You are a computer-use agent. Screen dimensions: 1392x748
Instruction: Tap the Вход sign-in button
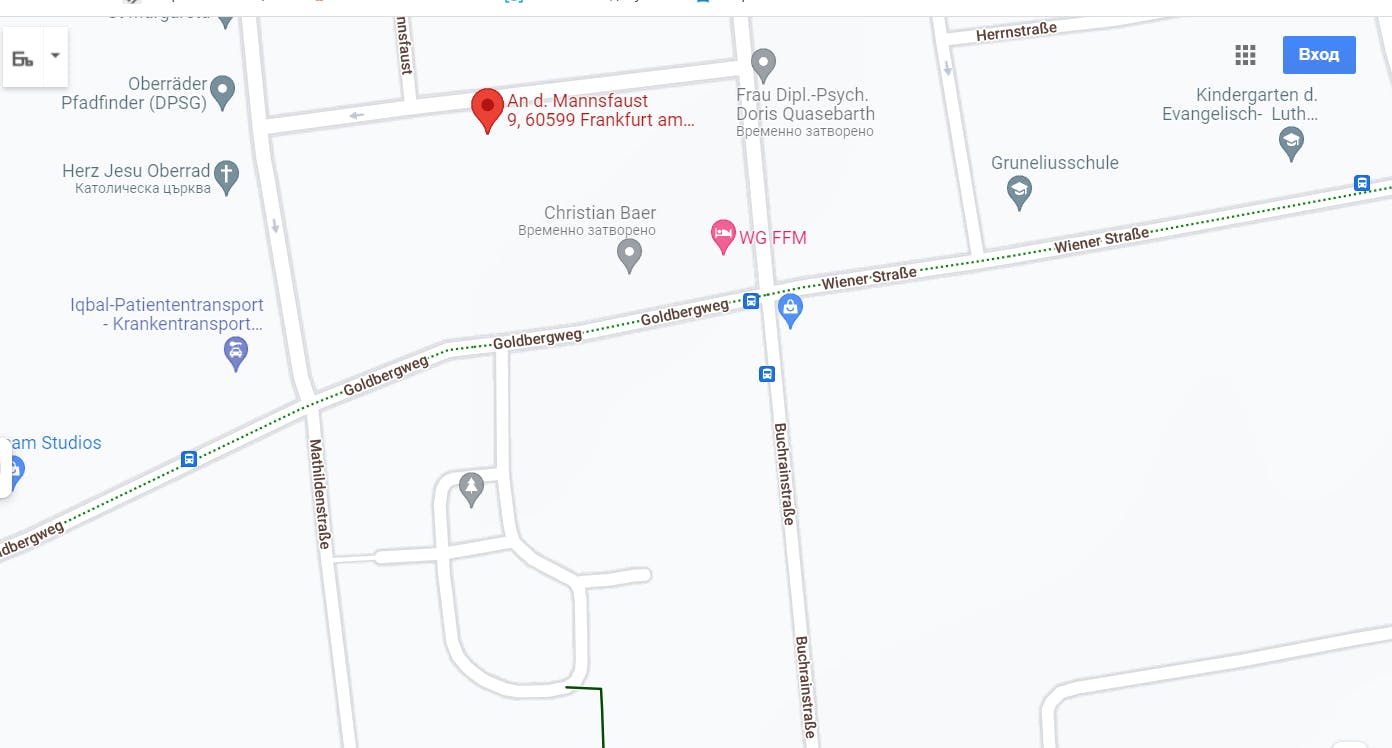pos(1318,55)
